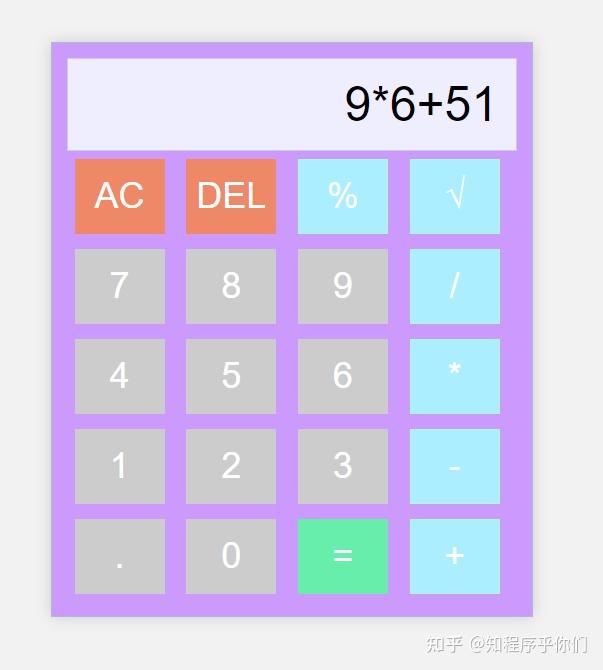
Task: Enter digit 4
Action: click(120, 376)
